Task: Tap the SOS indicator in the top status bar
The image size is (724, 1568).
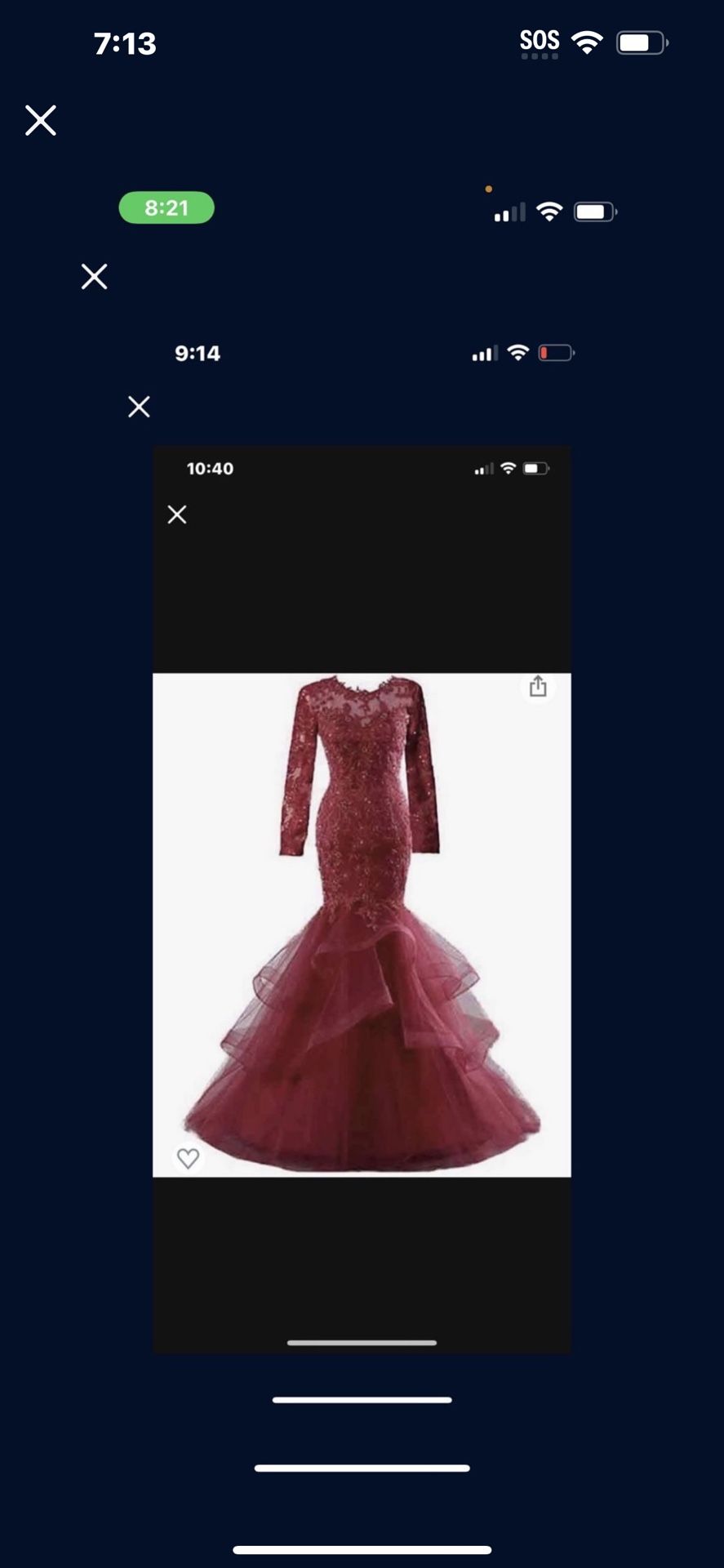Action: click(x=540, y=41)
